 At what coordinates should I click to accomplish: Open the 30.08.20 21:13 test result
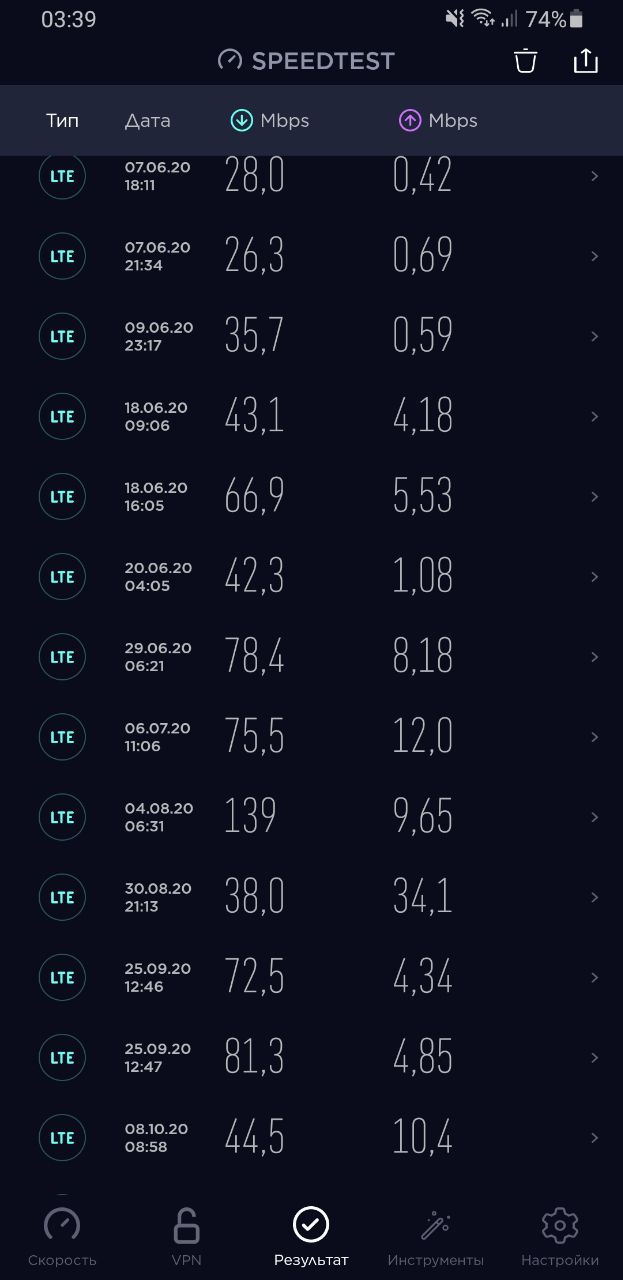coord(311,897)
